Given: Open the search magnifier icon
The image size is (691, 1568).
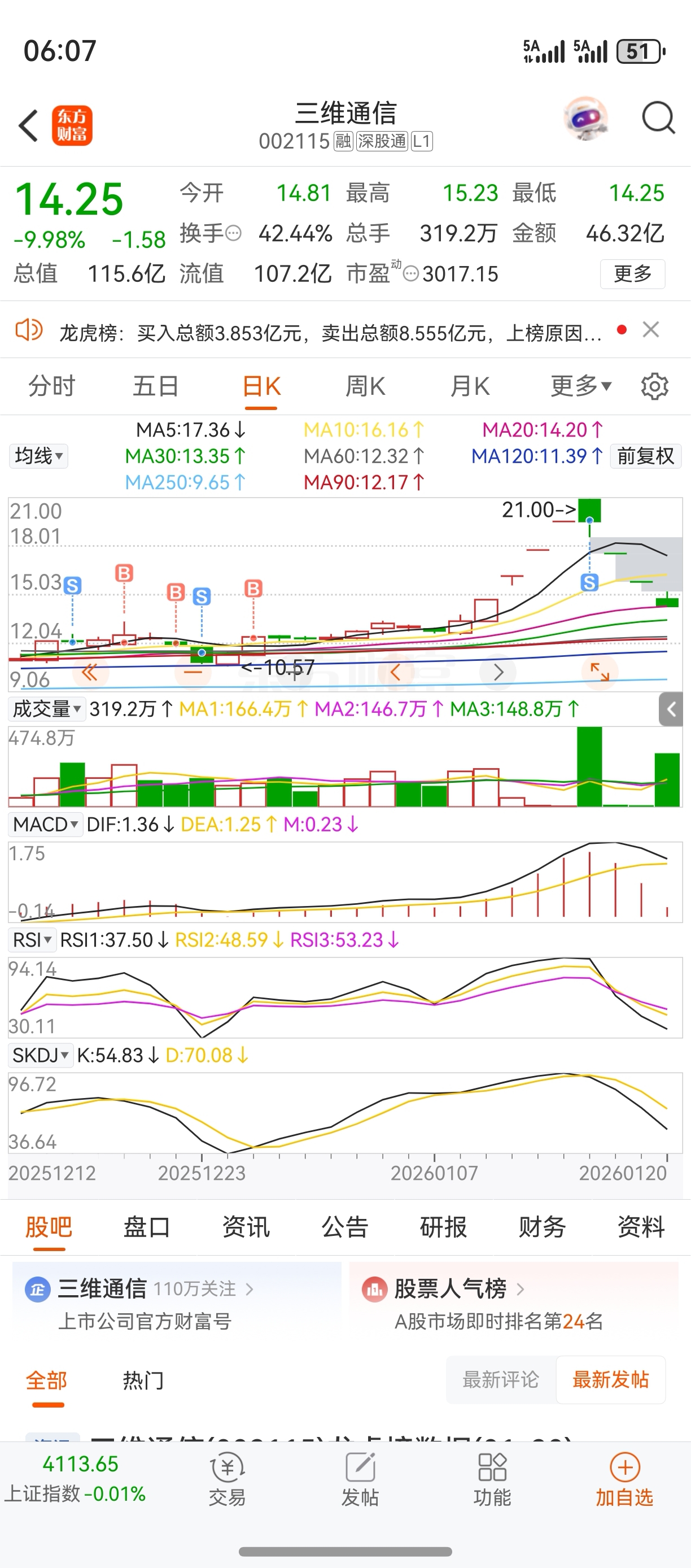Looking at the screenshot, I should (658, 118).
